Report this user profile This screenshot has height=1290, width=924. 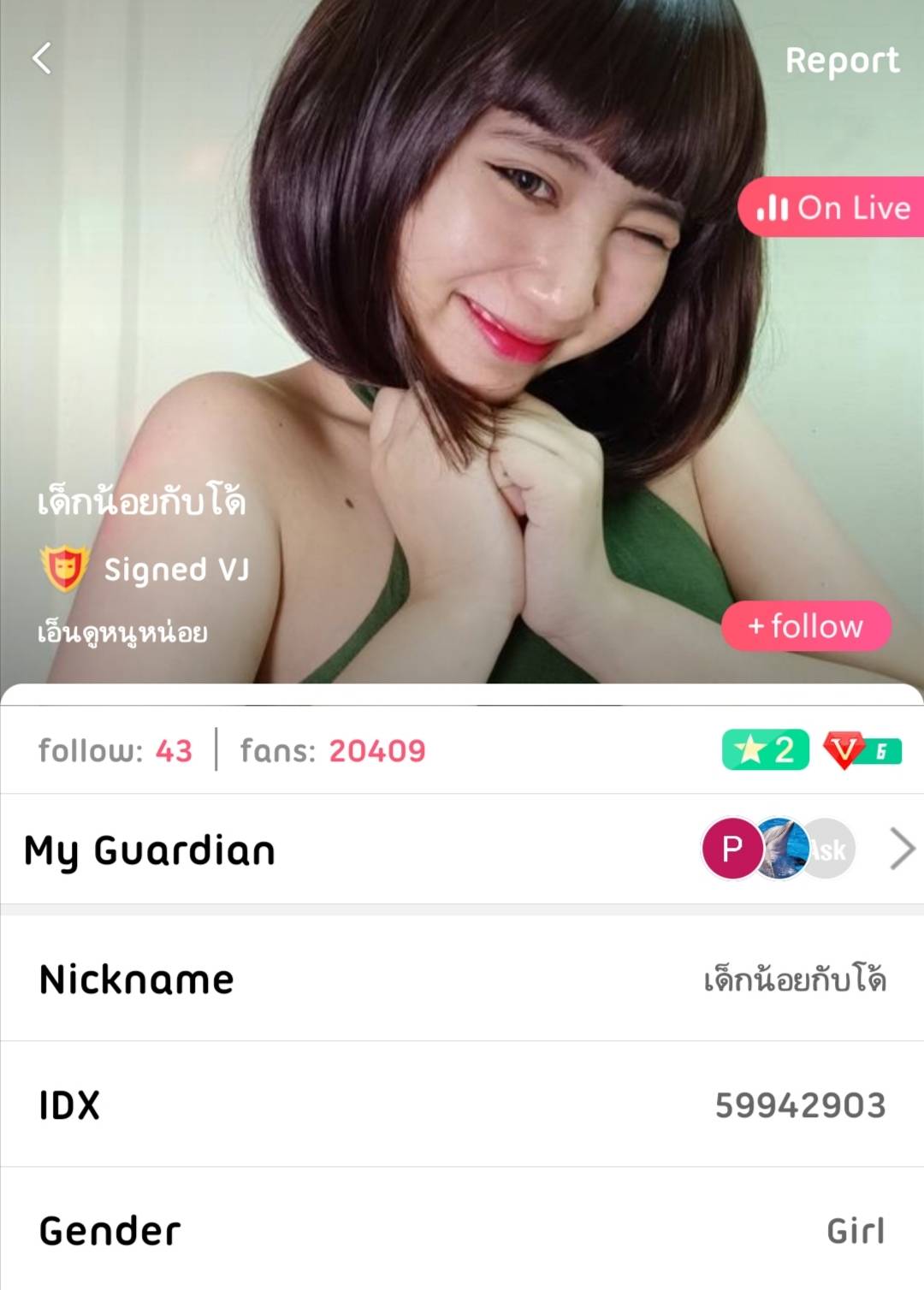(842, 61)
